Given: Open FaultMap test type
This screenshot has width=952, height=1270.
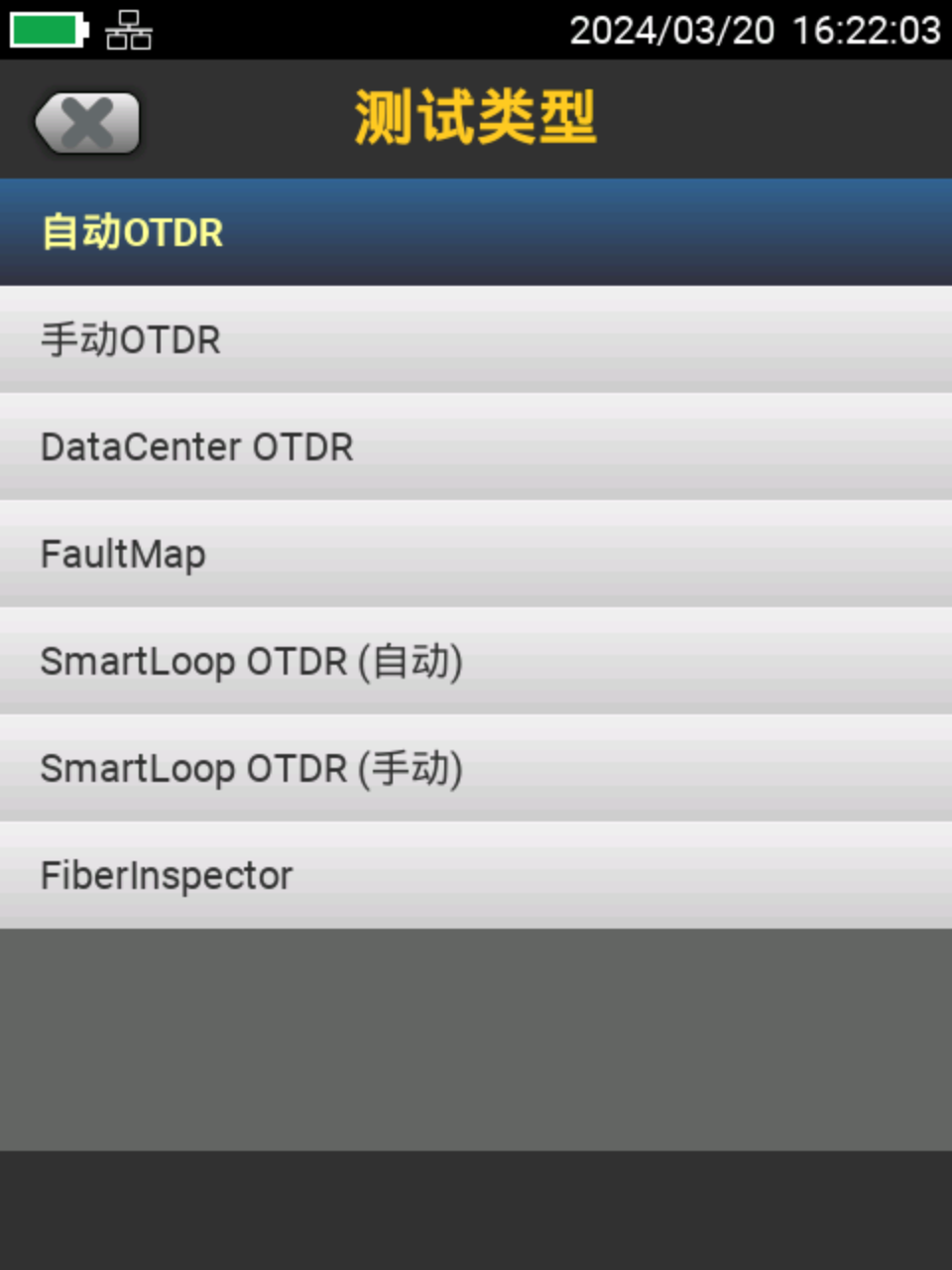Looking at the screenshot, I should [476, 554].
